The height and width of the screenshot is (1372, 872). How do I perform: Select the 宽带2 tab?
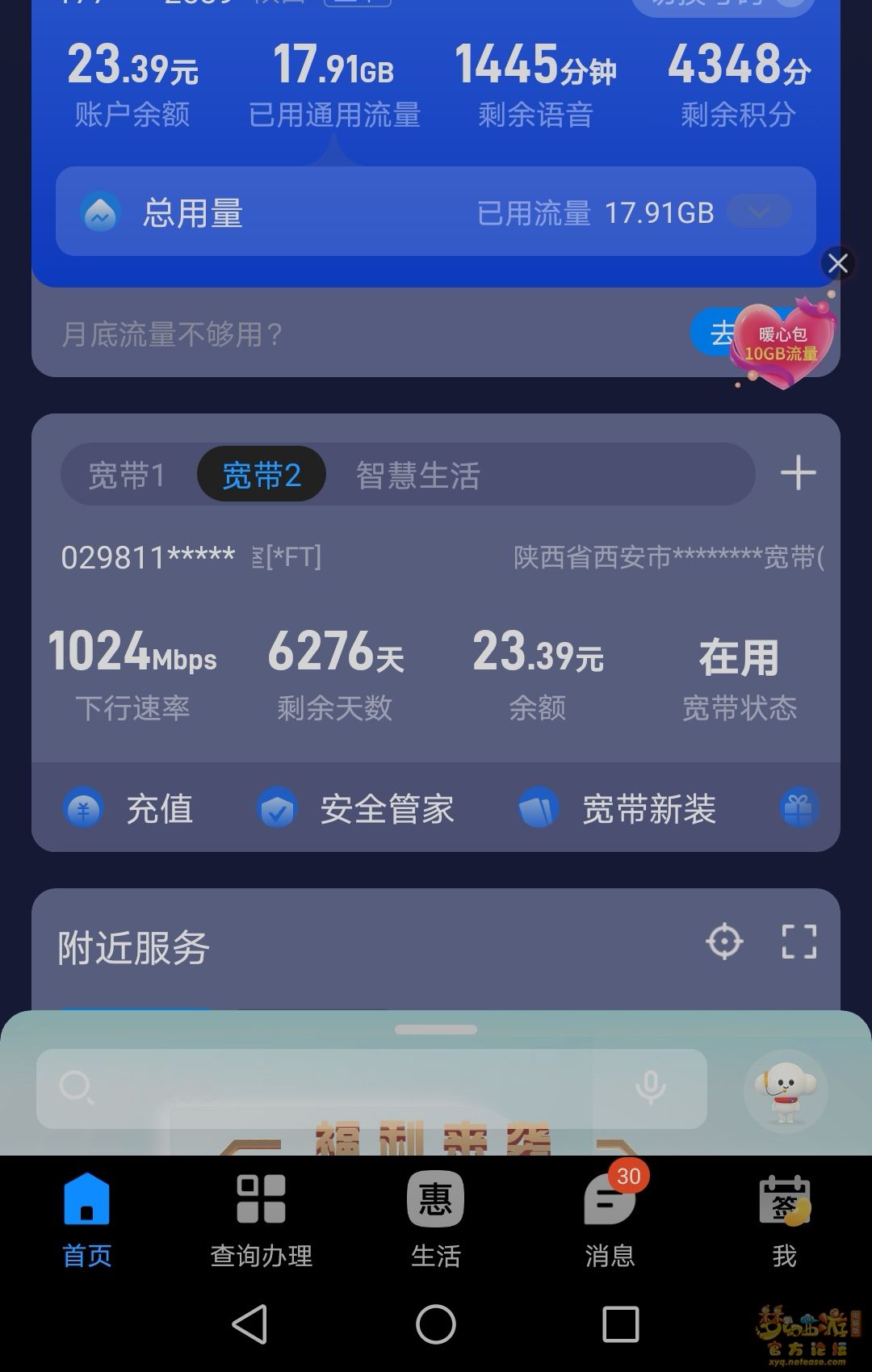(x=262, y=475)
